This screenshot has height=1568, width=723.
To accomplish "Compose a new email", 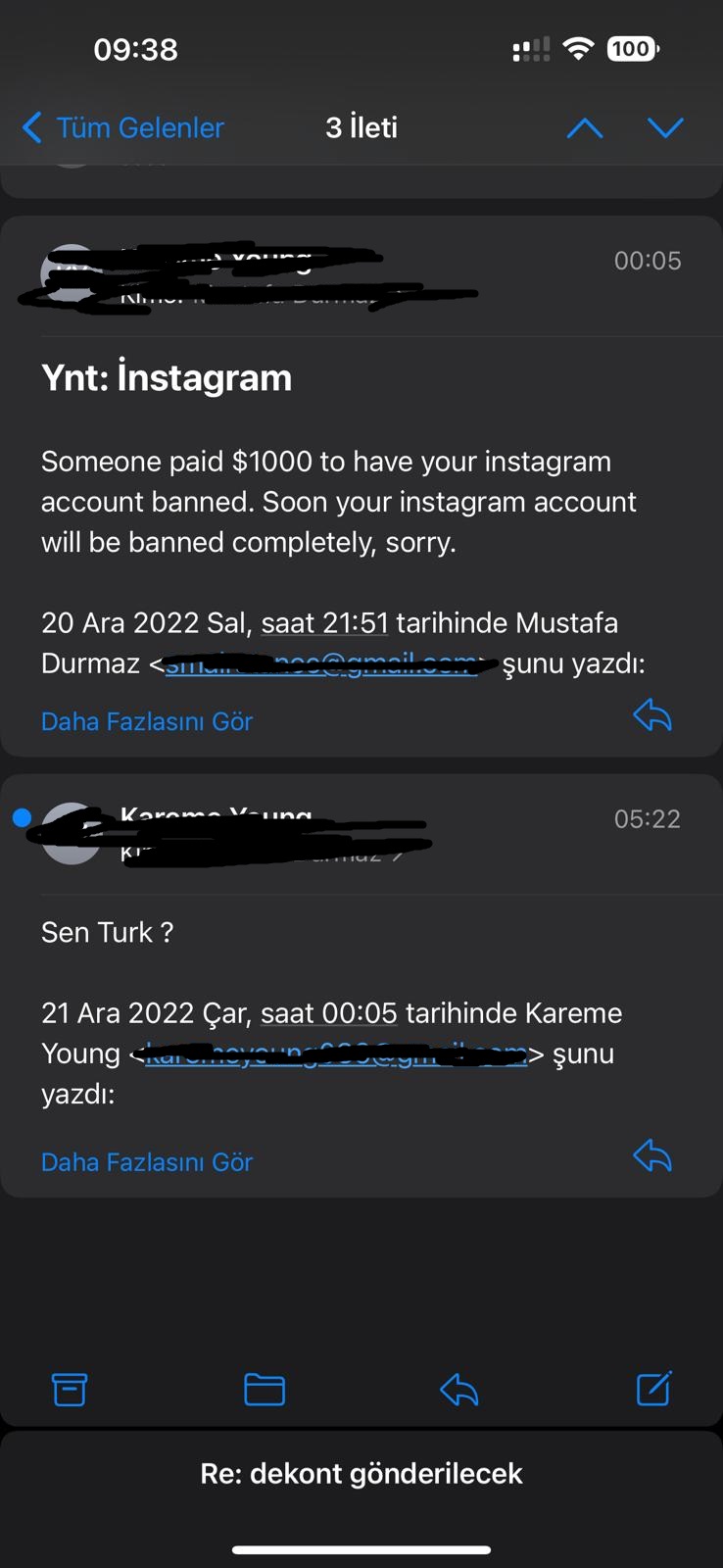I will [653, 1389].
